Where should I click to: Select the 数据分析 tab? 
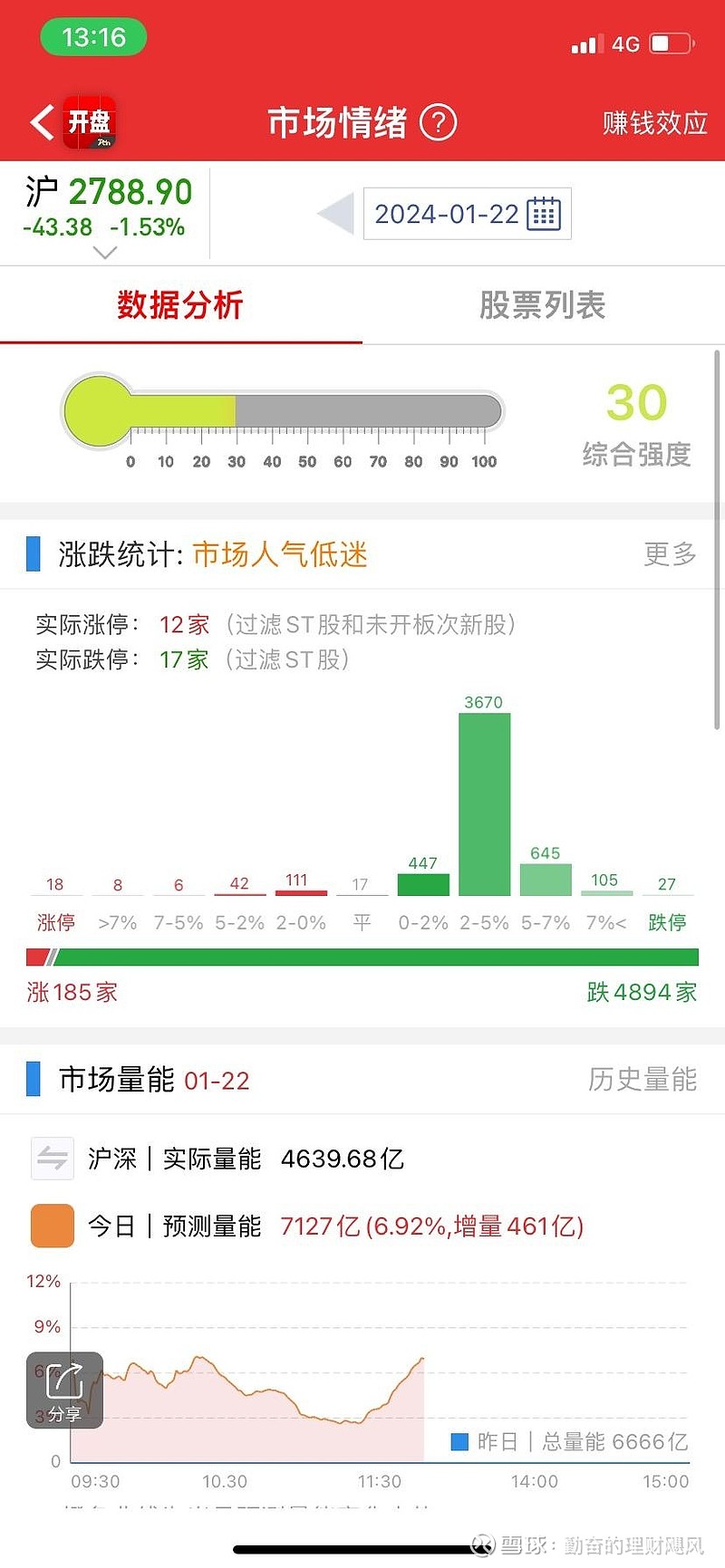179,305
